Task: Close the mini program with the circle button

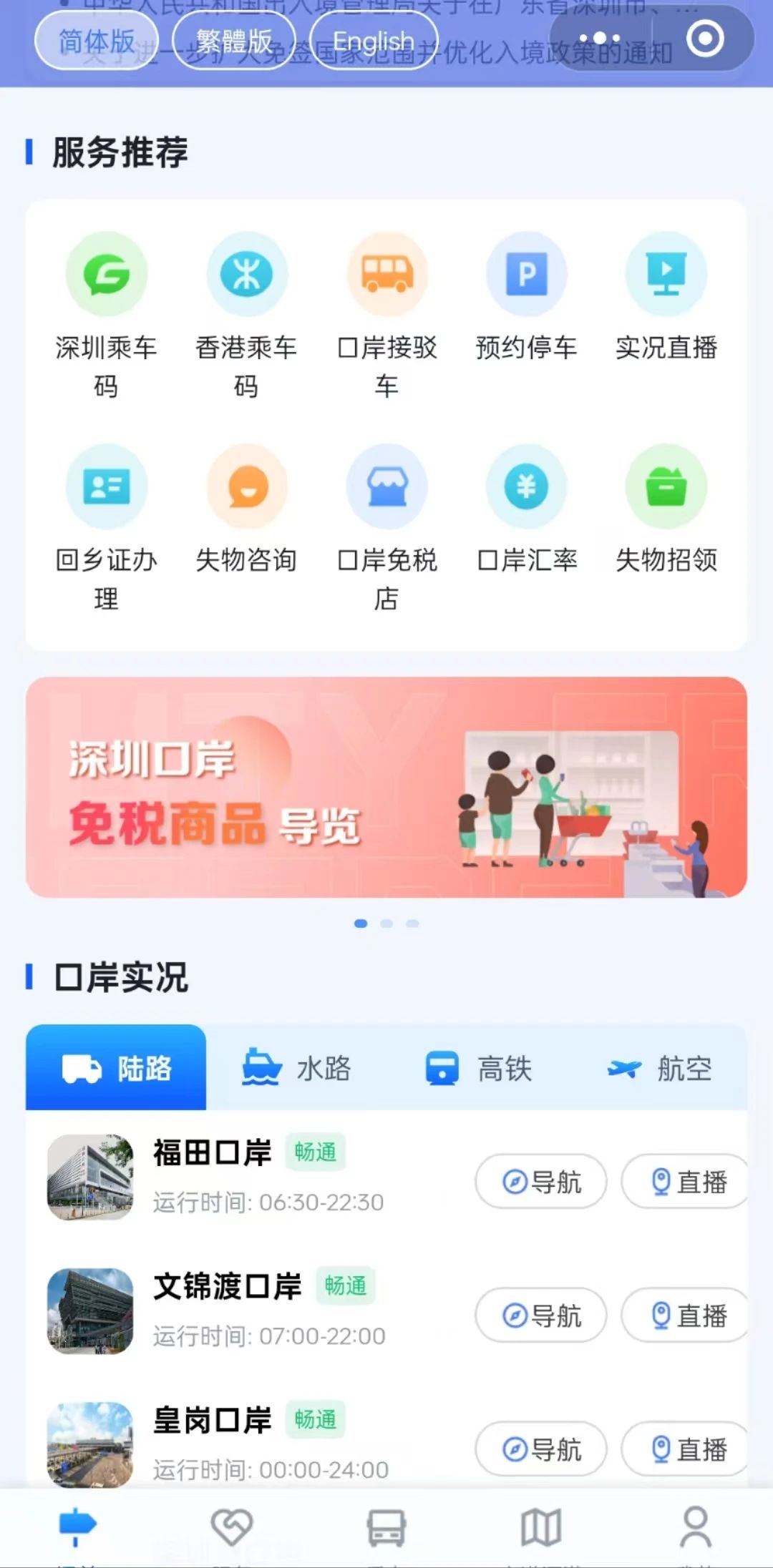Action: (704, 39)
